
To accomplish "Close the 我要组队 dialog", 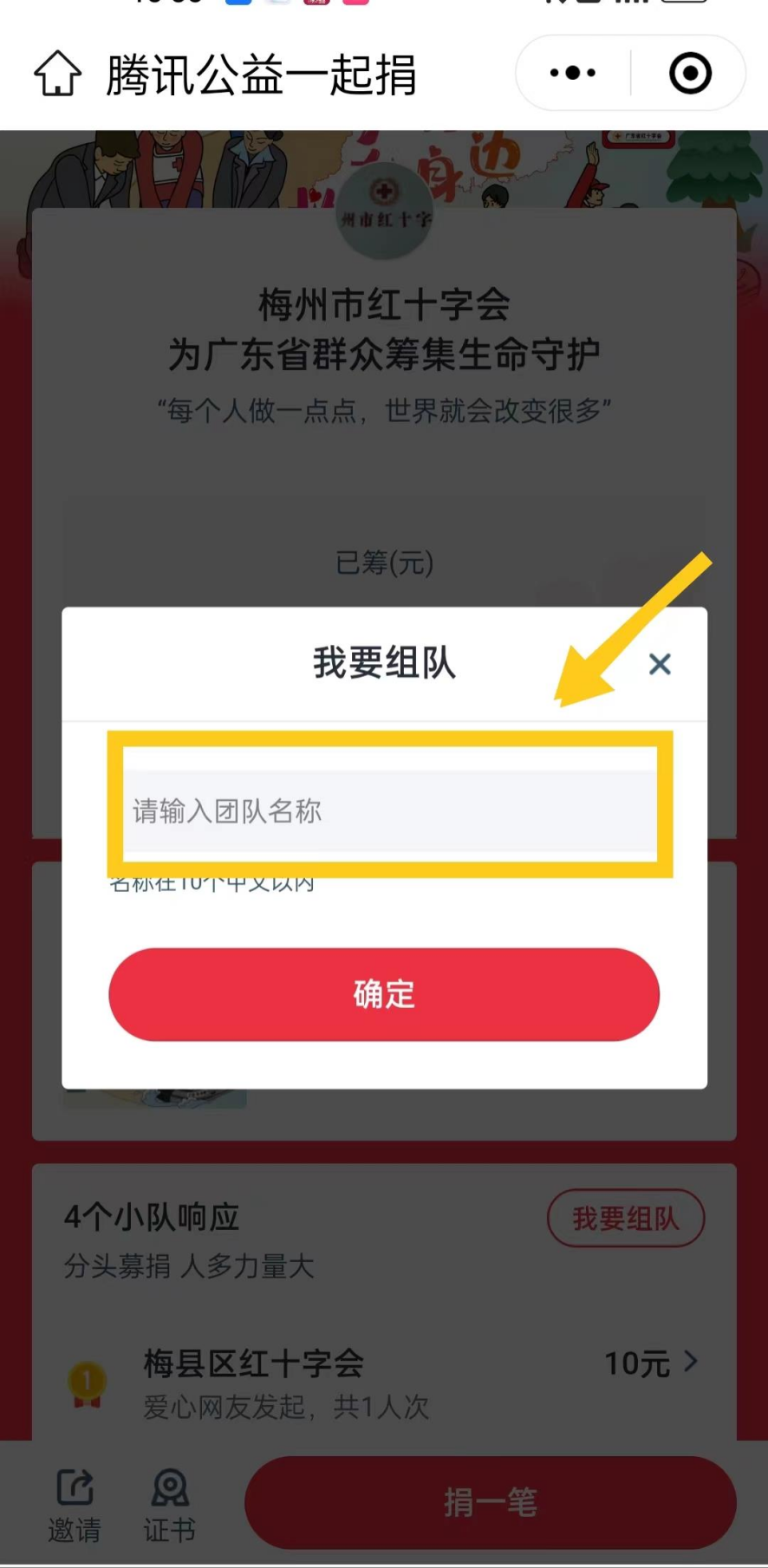I will [x=660, y=665].
